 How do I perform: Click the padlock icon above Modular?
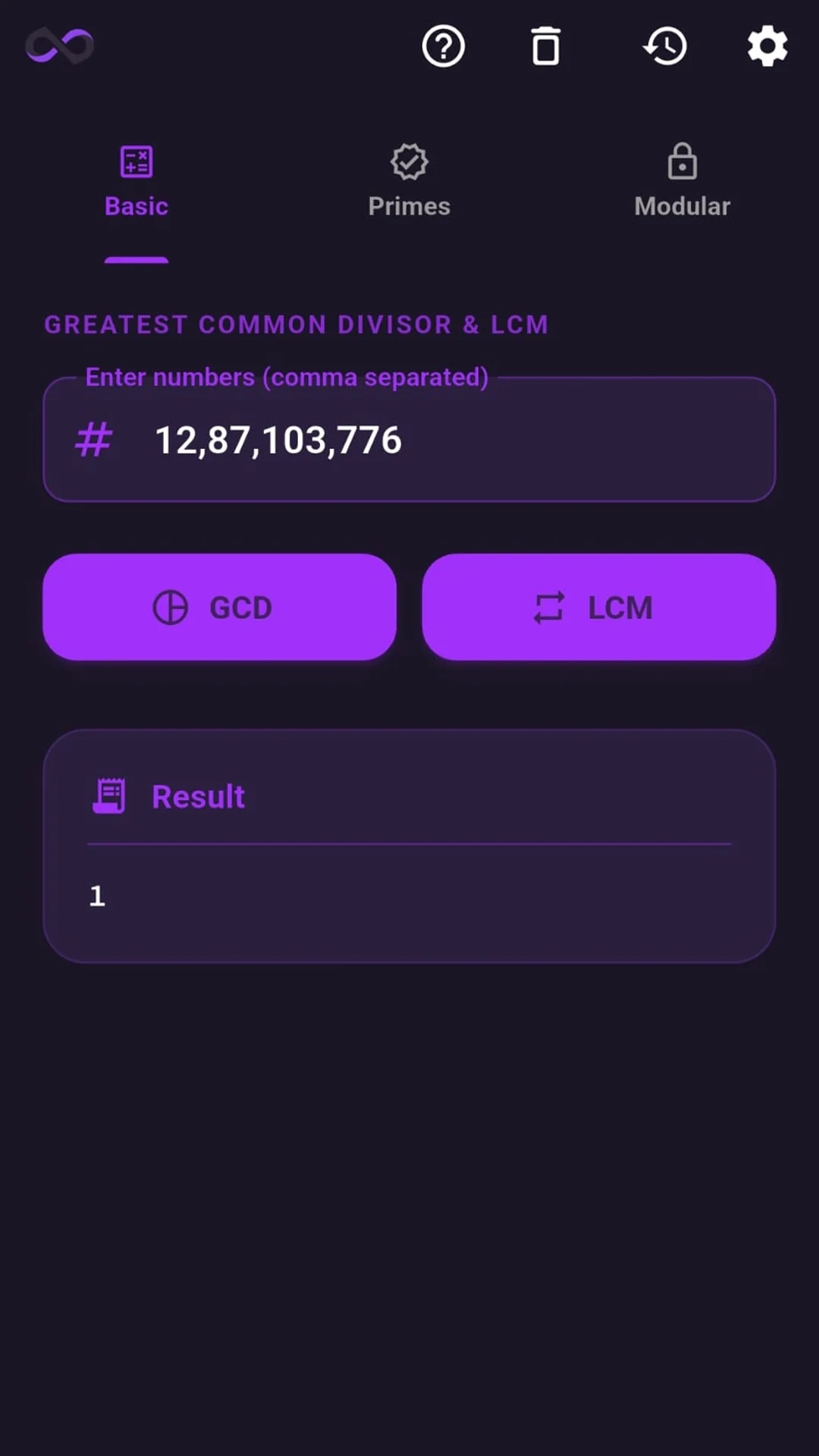[681, 162]
